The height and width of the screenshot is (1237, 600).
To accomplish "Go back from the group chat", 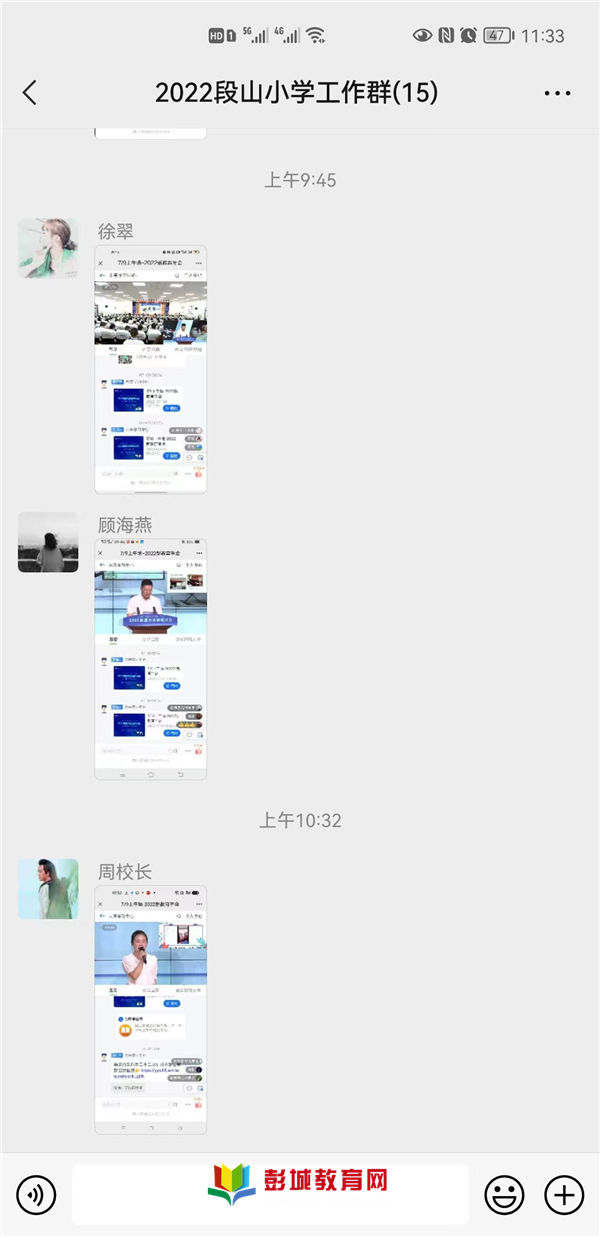I will [x=30, y=93].
